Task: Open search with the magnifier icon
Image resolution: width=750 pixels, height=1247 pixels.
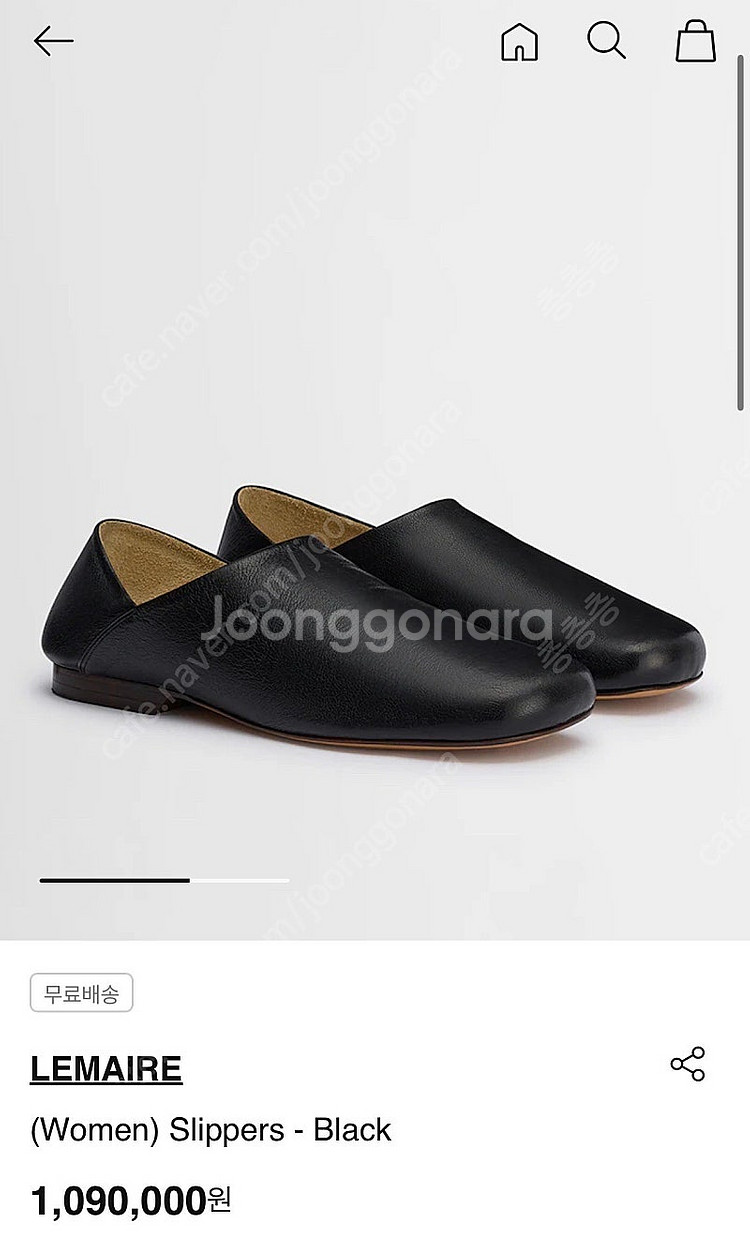Action: [606, 41]
